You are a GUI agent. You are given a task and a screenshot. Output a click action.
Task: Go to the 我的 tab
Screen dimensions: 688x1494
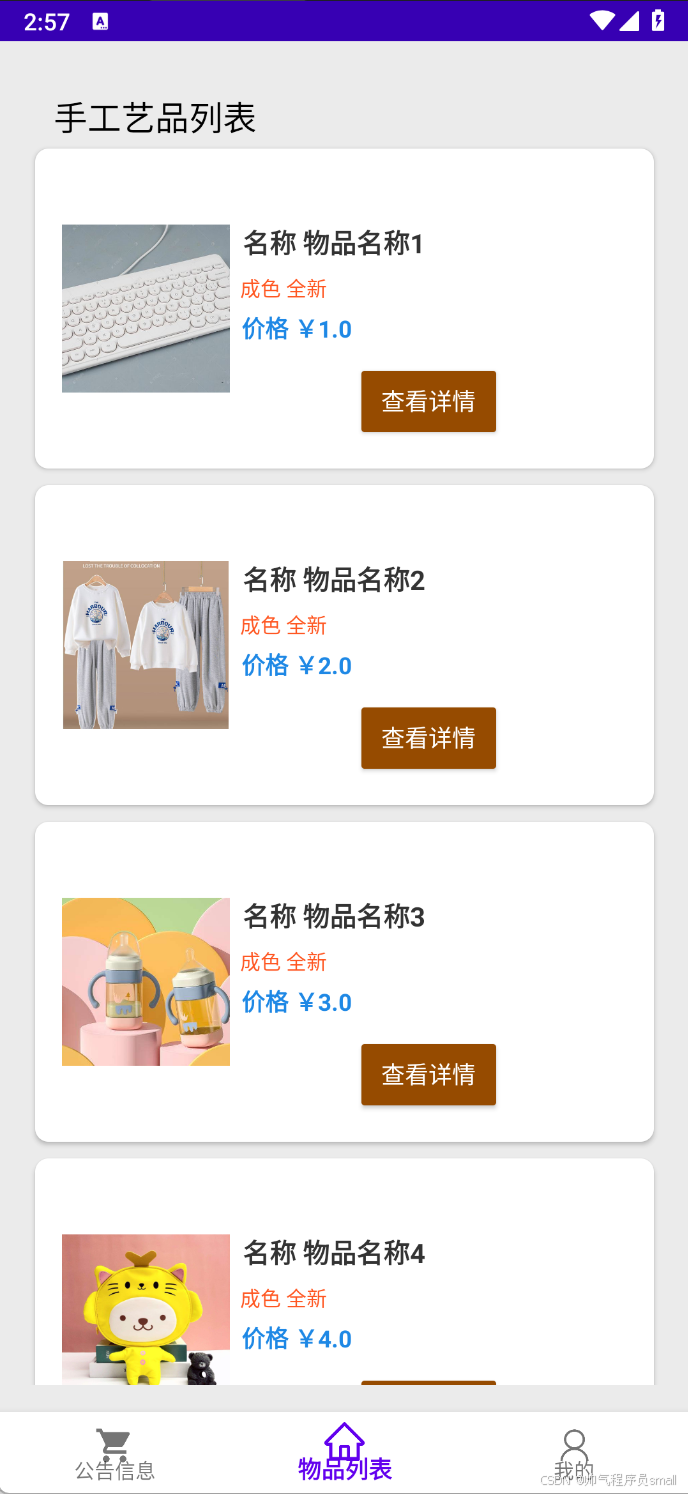[574, 1454]
